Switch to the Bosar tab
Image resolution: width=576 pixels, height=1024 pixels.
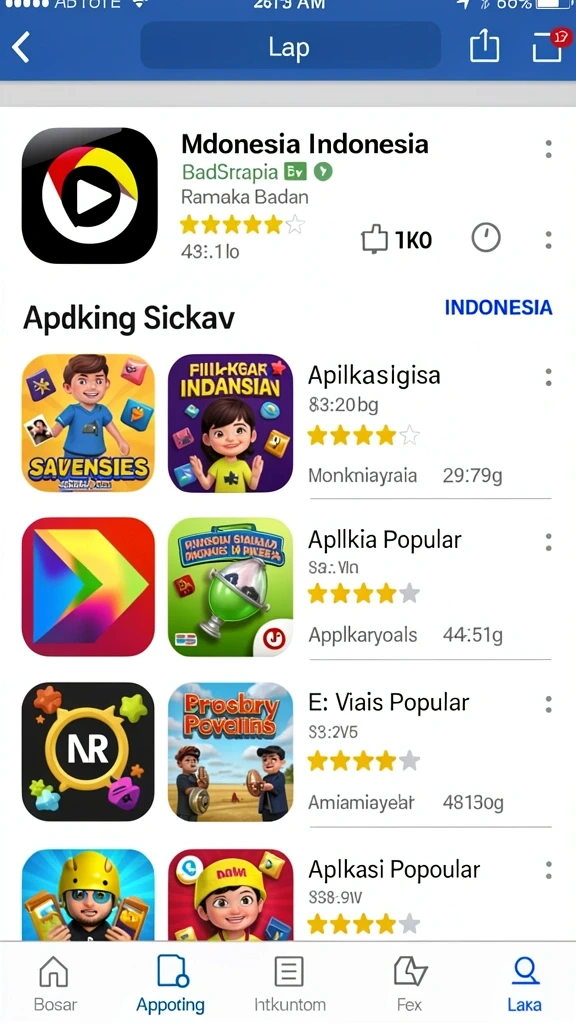54,984
